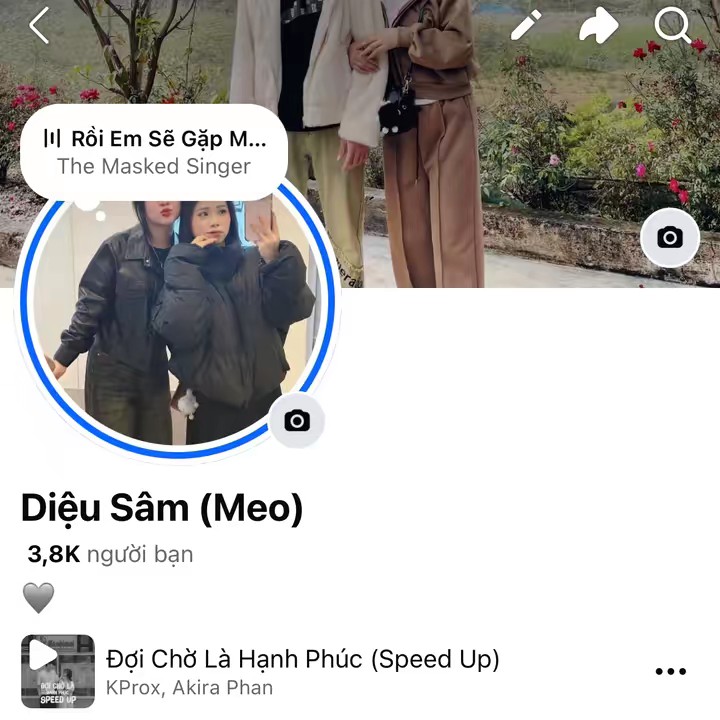Screen dimensions: 720x720
Task: Update profile picture with camera icon
Action: pyautogui.click(x=296, y=421)
